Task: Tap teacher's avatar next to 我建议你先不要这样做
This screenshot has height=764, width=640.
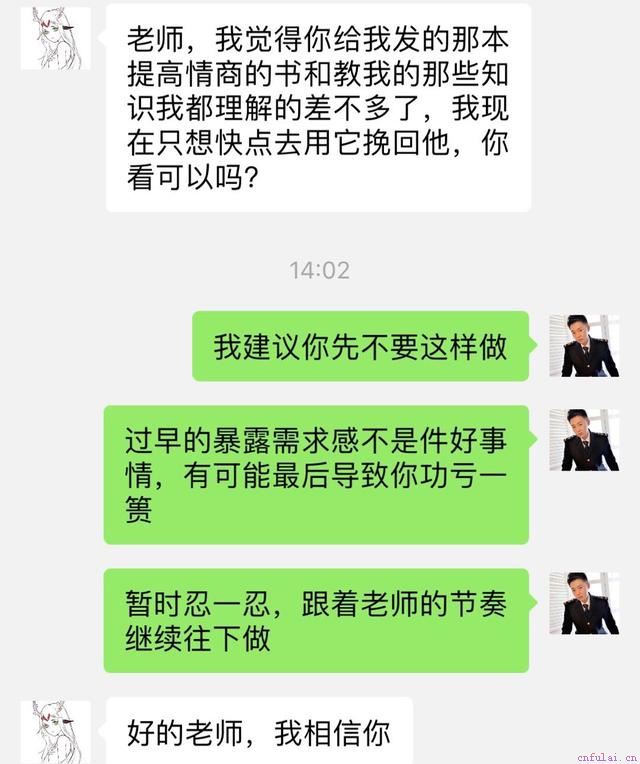Action: coord(584,345)
